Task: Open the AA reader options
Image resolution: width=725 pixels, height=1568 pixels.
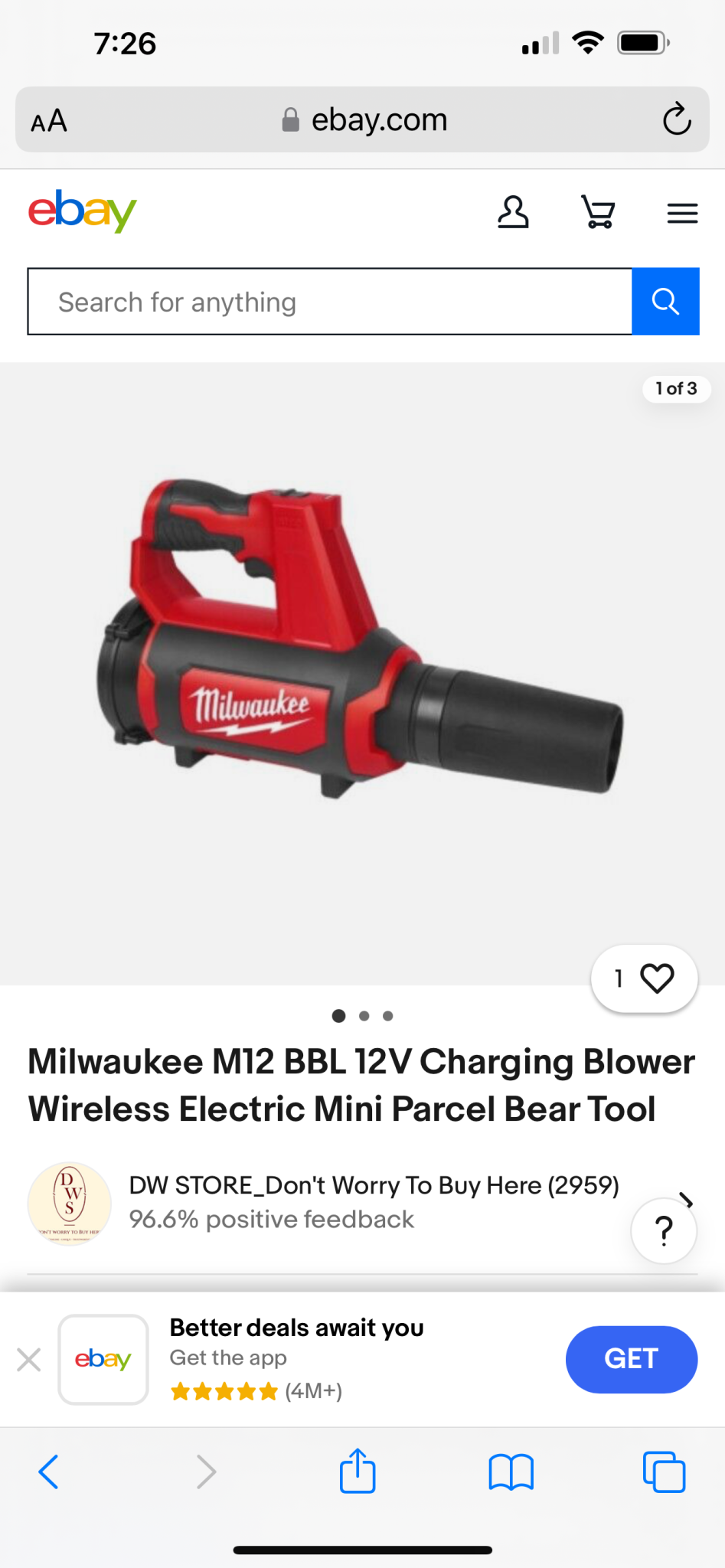Action: point(49,120)
